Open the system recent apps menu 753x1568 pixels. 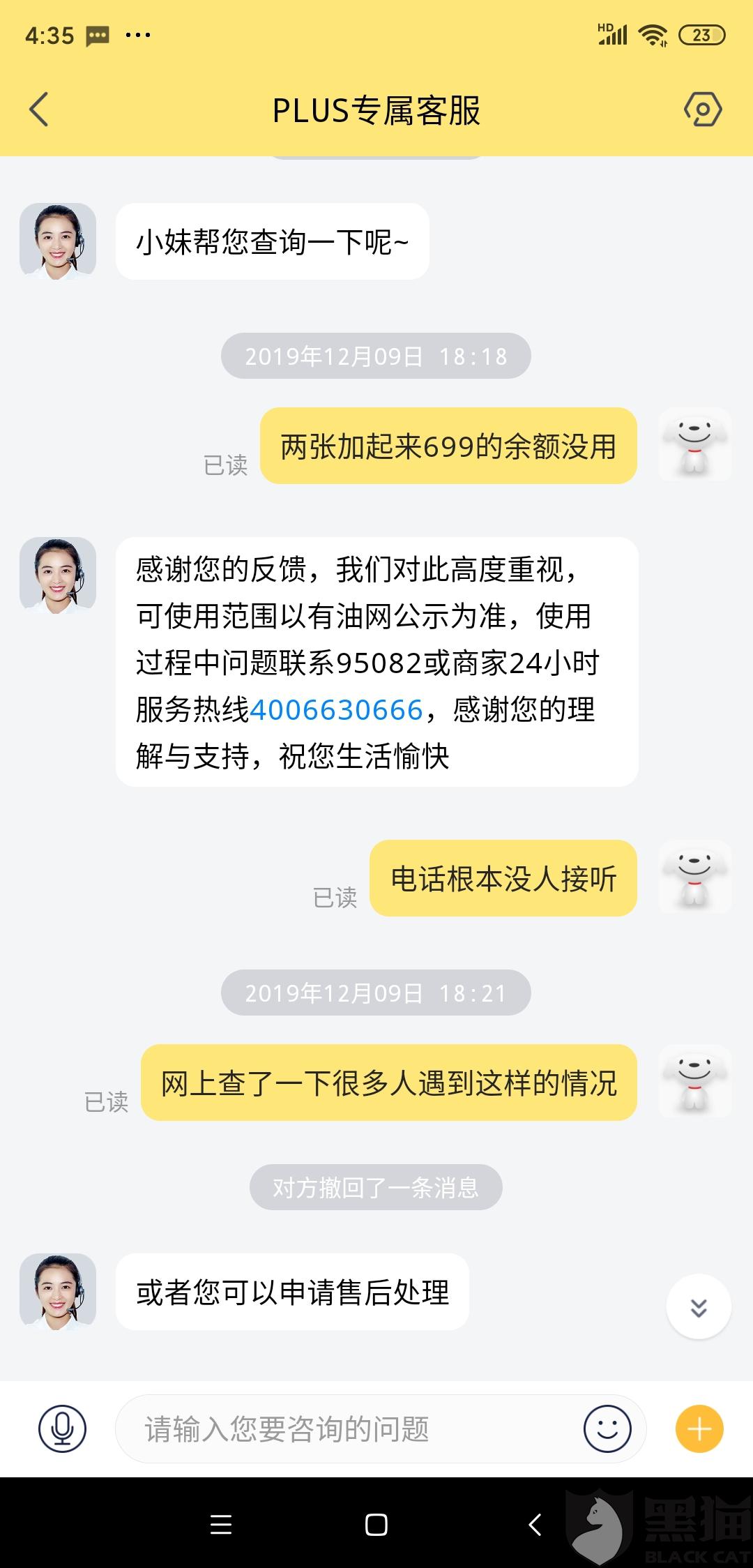(x=221, y=1525)
